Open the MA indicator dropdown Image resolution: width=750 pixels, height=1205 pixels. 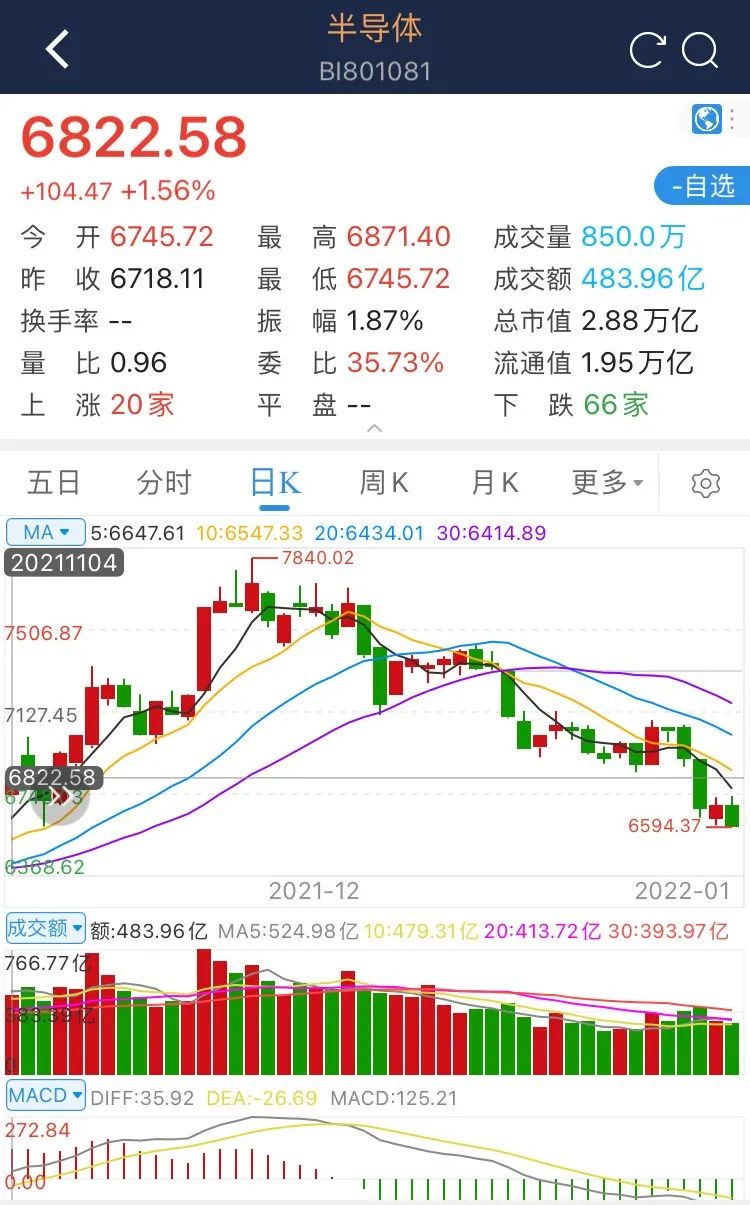click(x=46, y=532)
